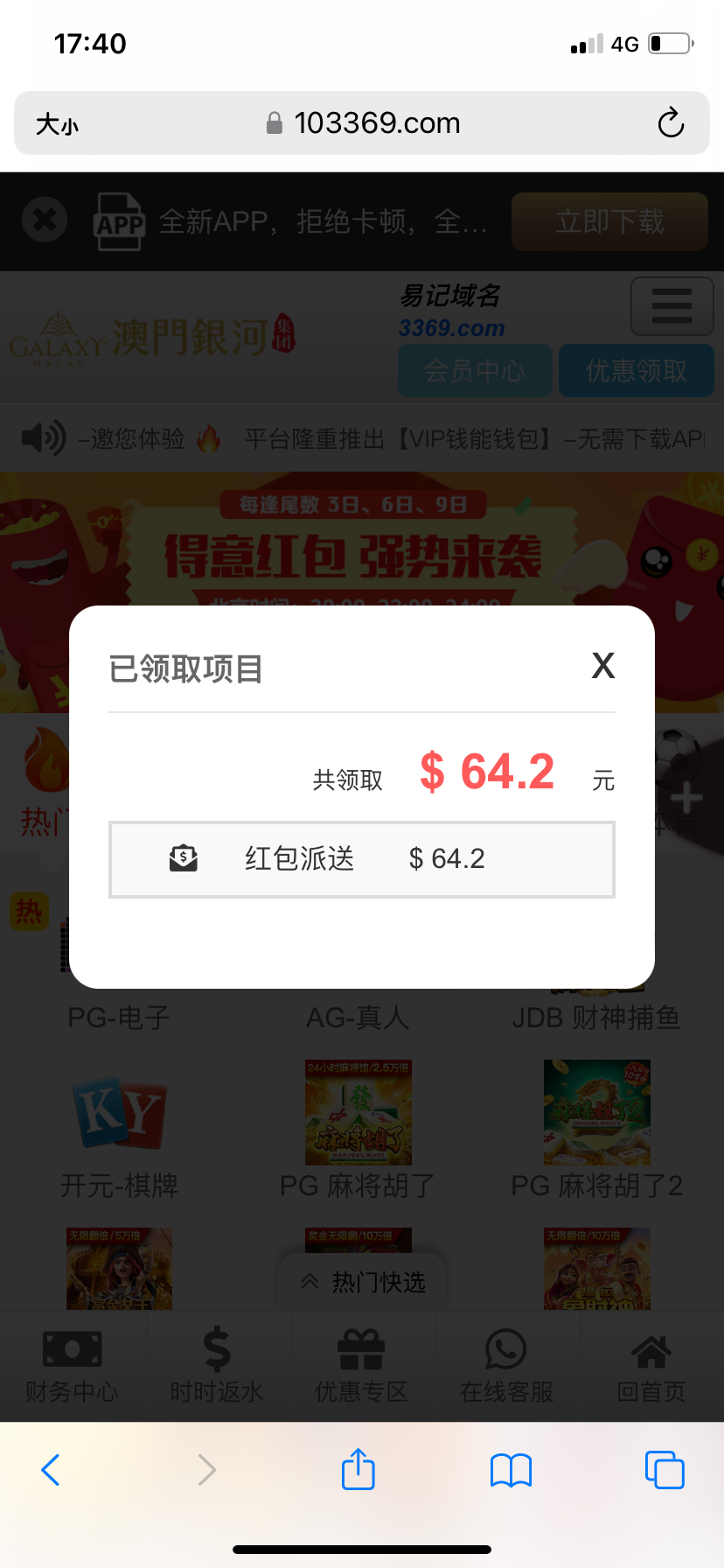Open the hamburger navigation menu
Screen dimensions: 724x1568
point(672,306)
